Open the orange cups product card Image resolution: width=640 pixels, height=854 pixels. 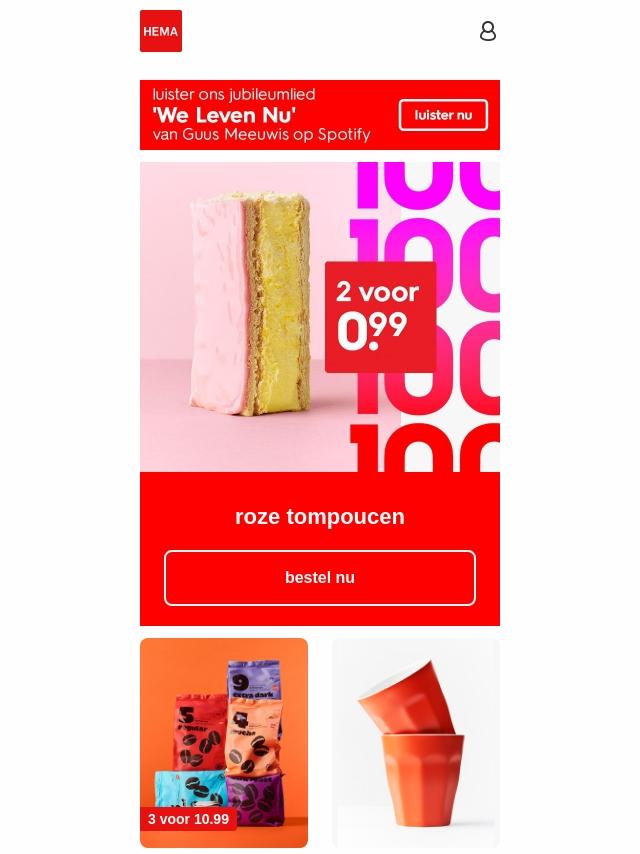point(416,742)
